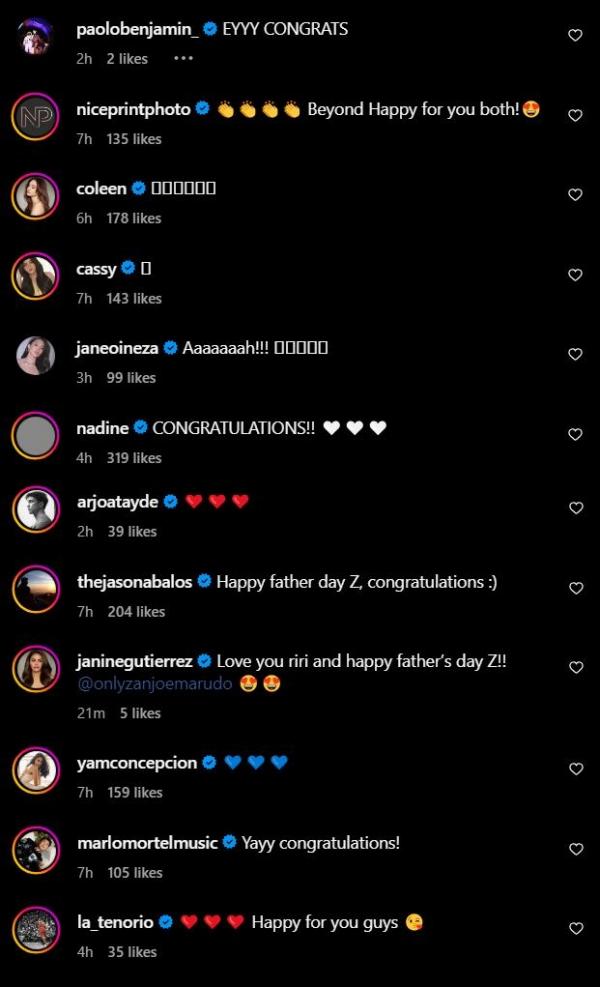Like nadine's CONGRATULATIONS comment

(575, 435)
